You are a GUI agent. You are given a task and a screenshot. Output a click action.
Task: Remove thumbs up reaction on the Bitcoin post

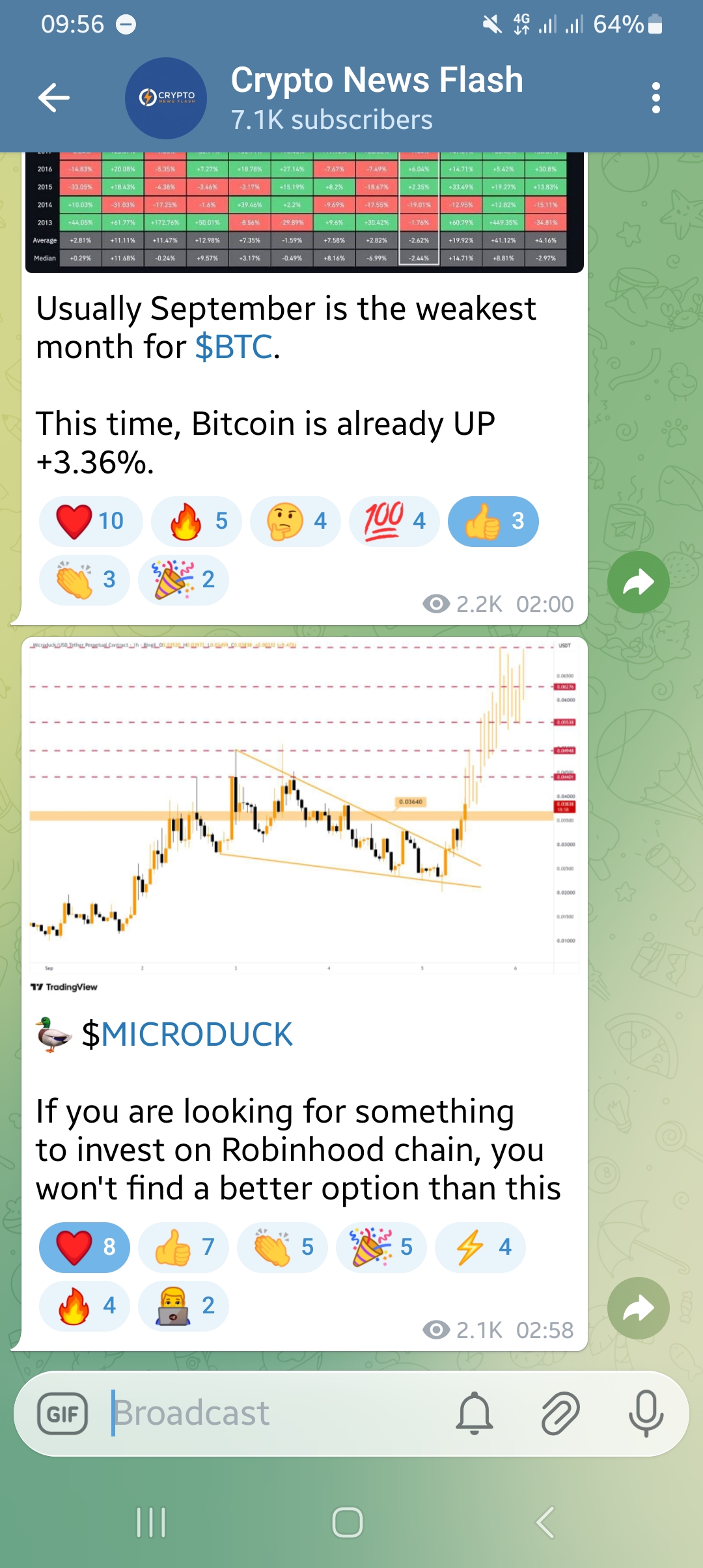tap(493, 521)
